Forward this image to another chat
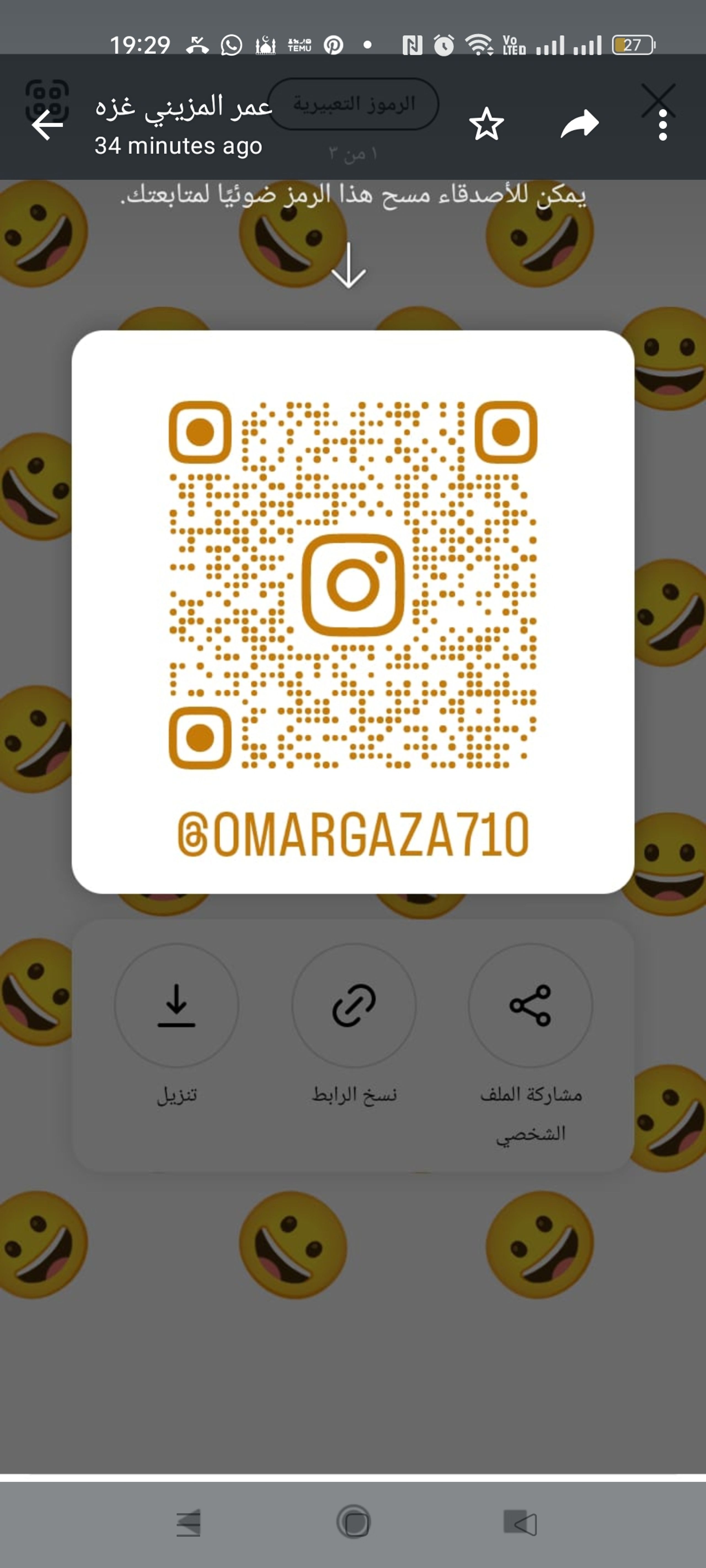Image resolution: width=706 pixels, height=1568 pixels. click(x=579, y=124)
